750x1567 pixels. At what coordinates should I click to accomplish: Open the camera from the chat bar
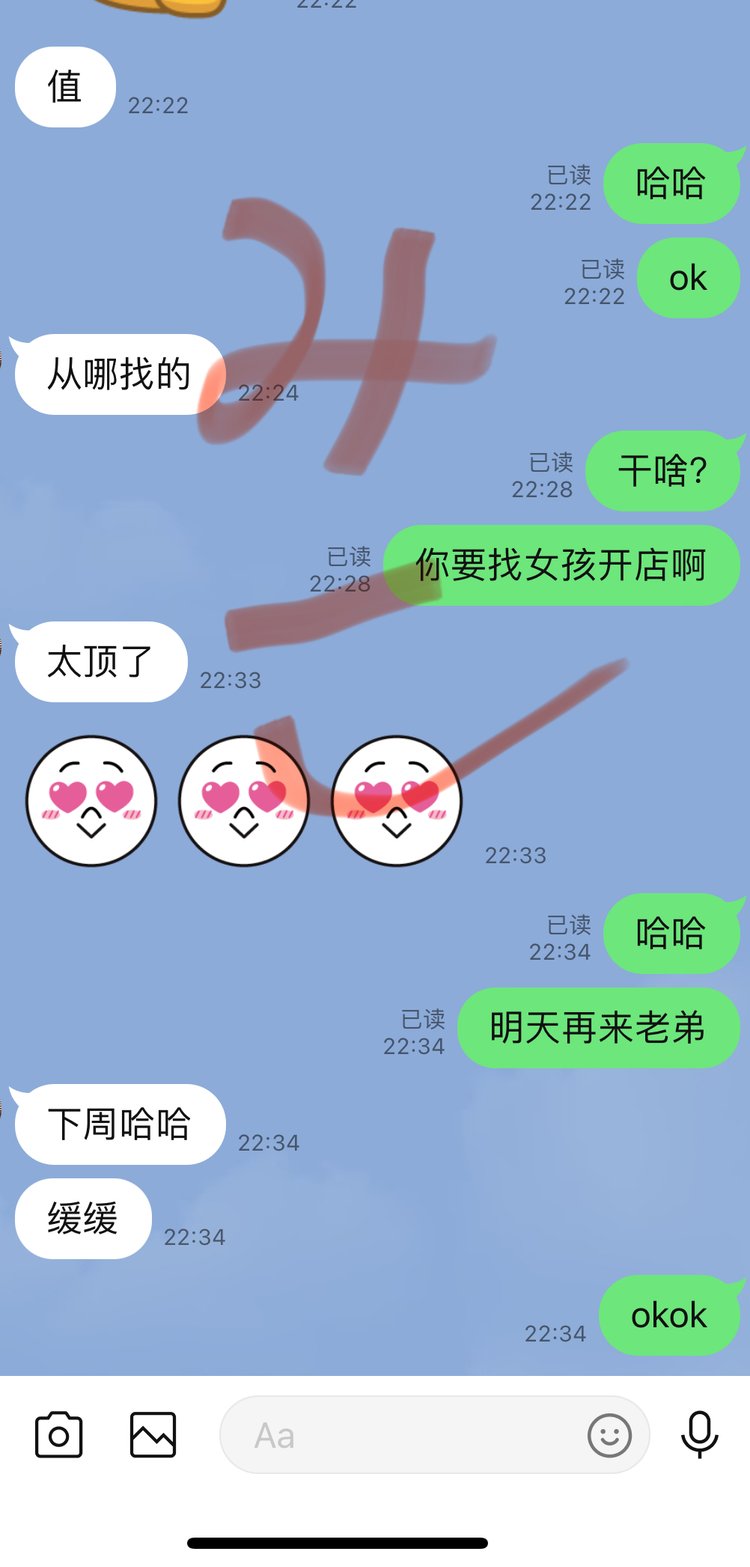pyautogui.click(x=59, y=1435)
